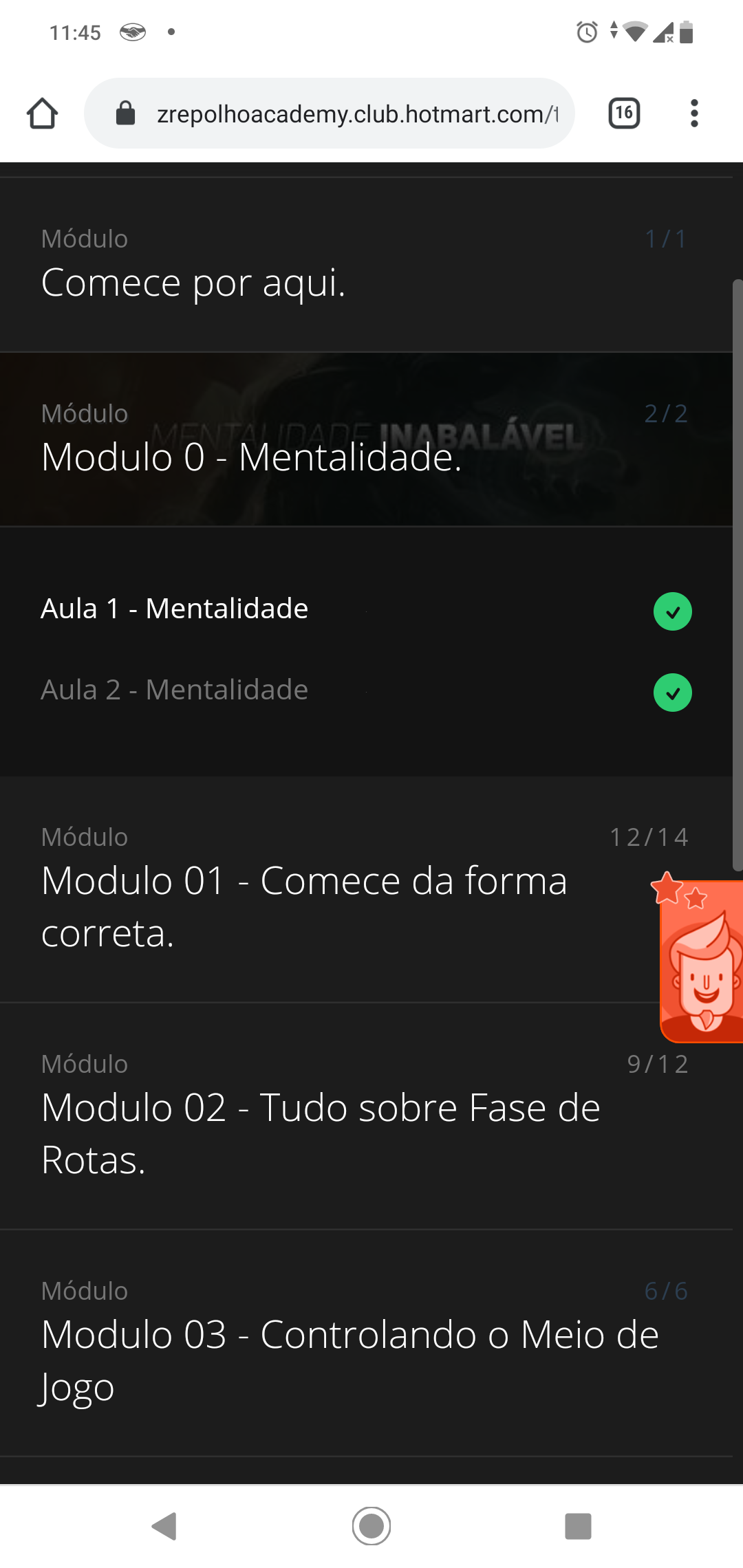Open recent apps via the square button
This screenshot has width=743, height=1568.
coord(578,1526)
